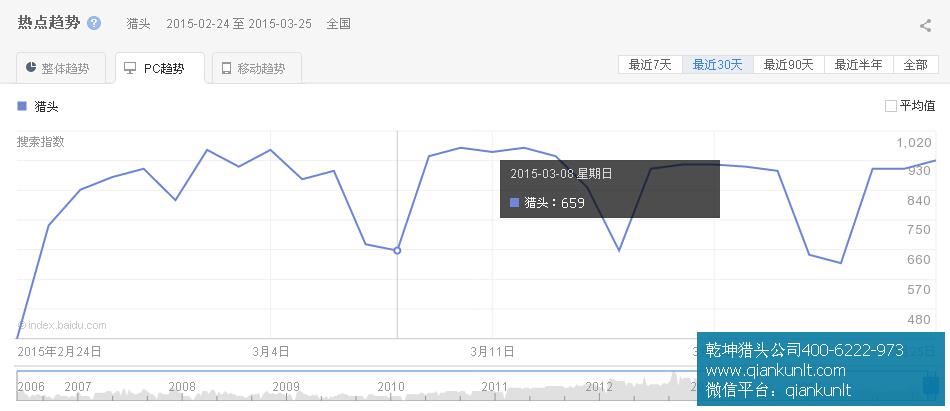Switch to the 移动趋势 tab
The width and height of the screenshot is (950, 411).
pos(253,69)
